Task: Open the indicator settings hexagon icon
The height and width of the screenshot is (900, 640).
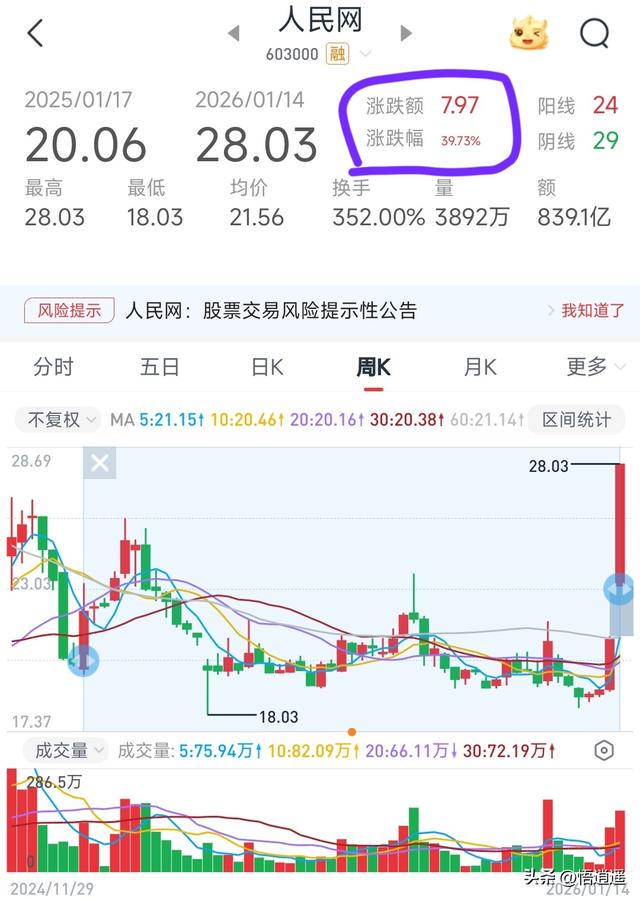Action: pyautogui.click(x=603, y=750)
